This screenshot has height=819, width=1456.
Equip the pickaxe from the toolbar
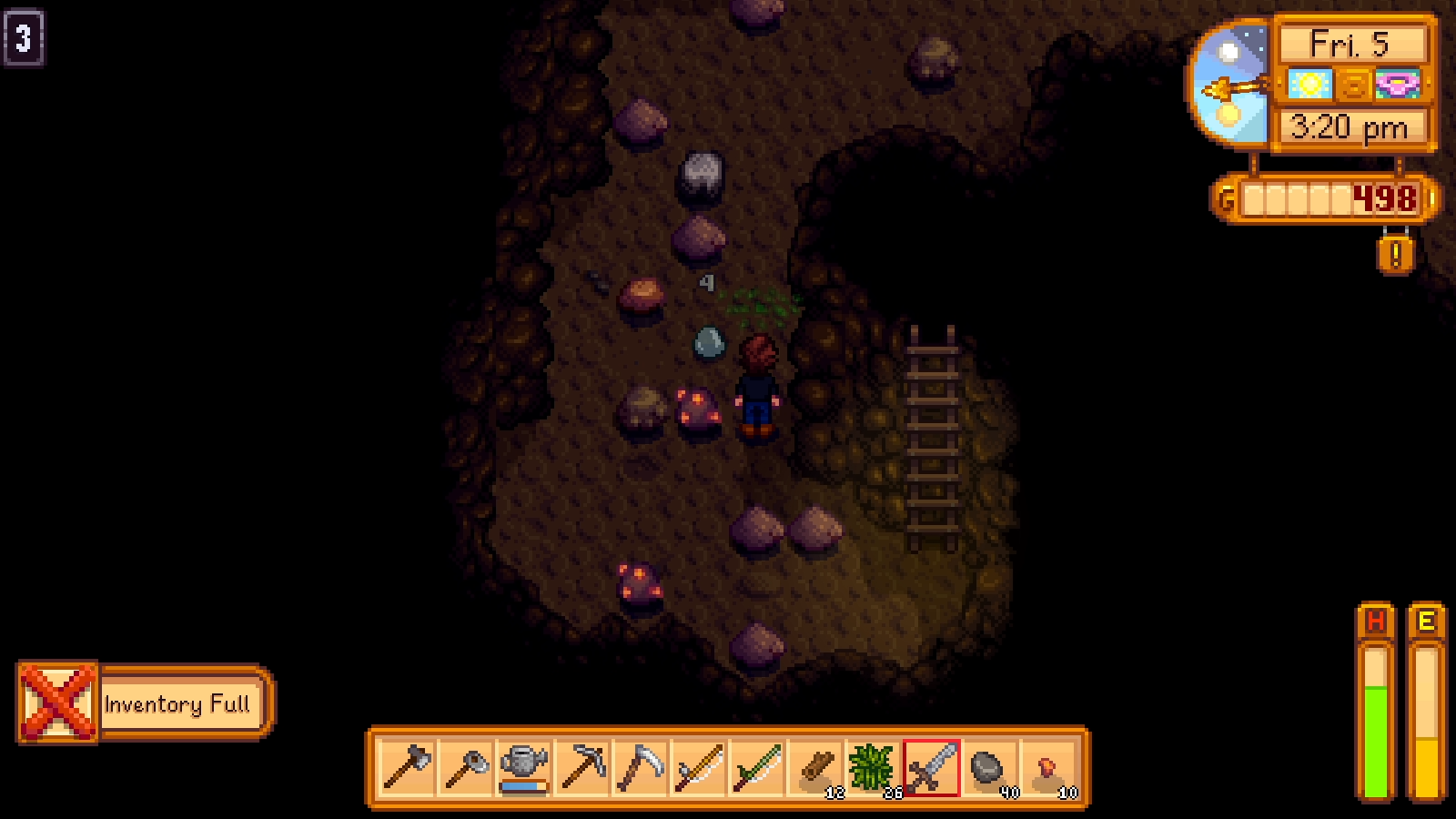pos(582,768)
